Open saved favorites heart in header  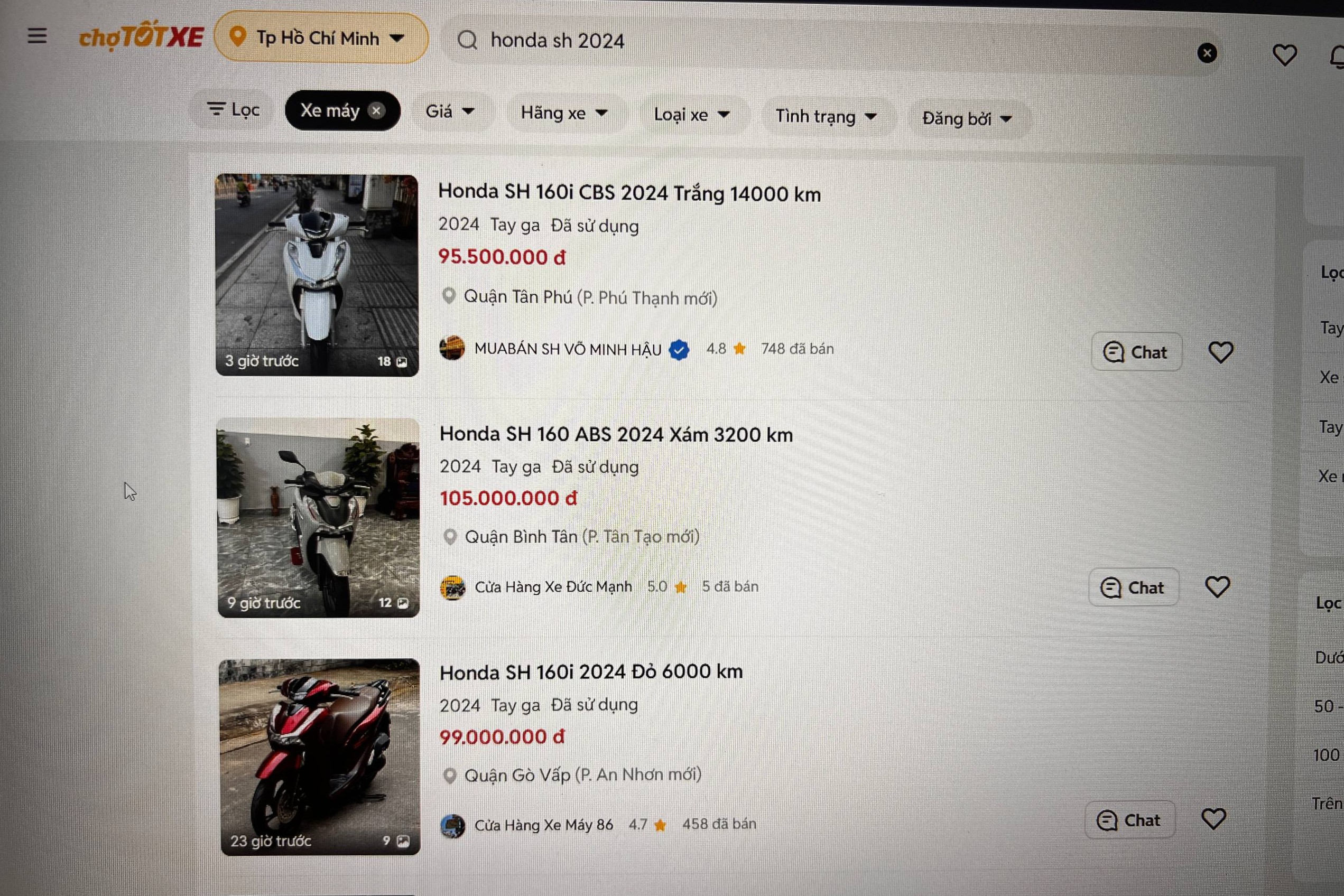[x=1284, y=55]
